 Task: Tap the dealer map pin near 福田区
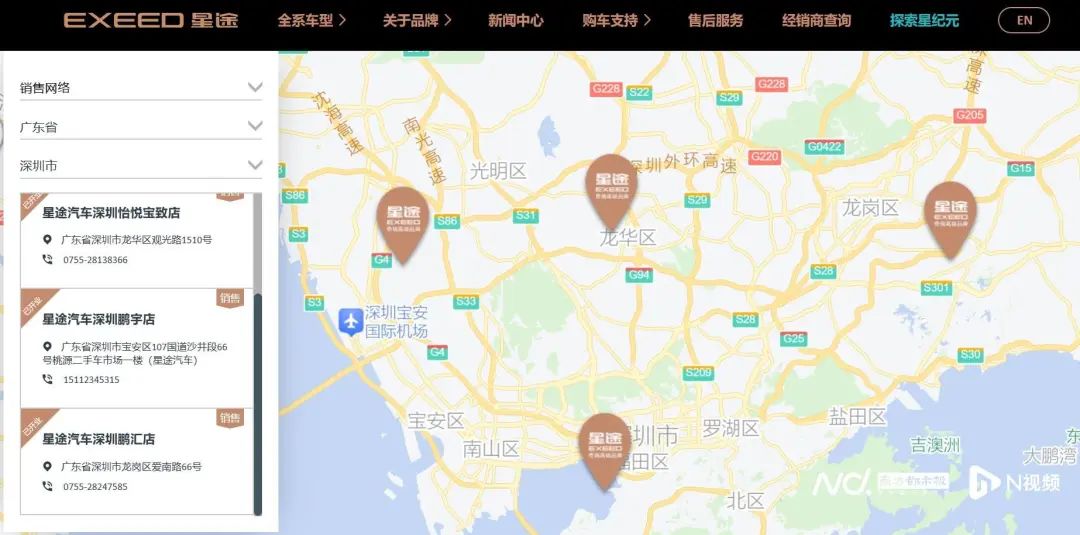click(x=605, y=446)
